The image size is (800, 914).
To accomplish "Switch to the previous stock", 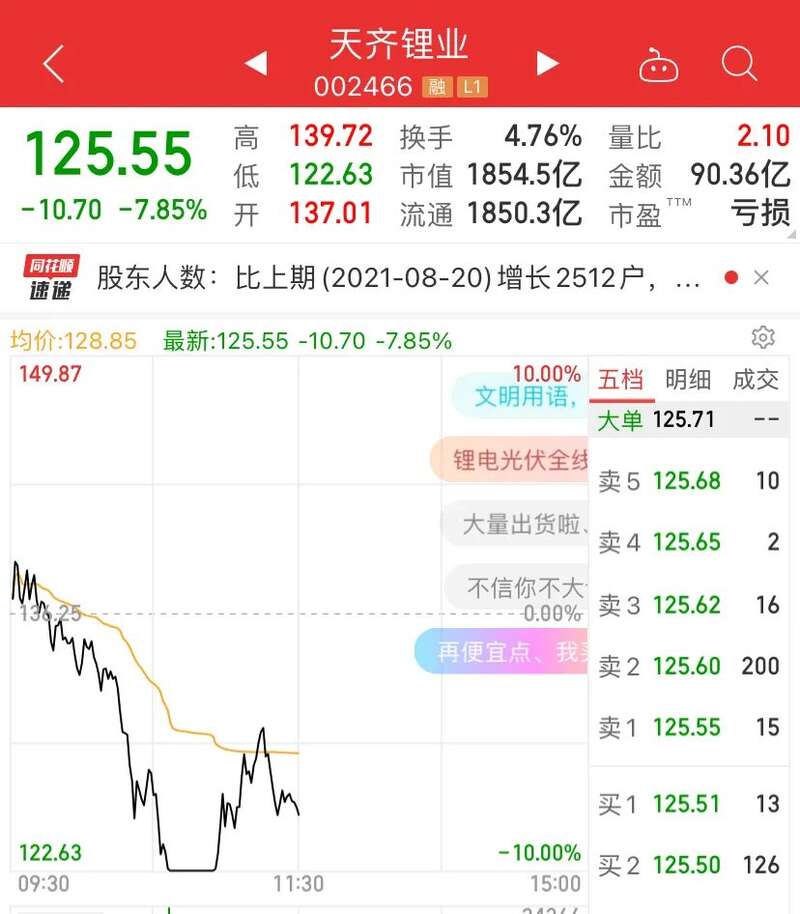I will click(256, 64).
